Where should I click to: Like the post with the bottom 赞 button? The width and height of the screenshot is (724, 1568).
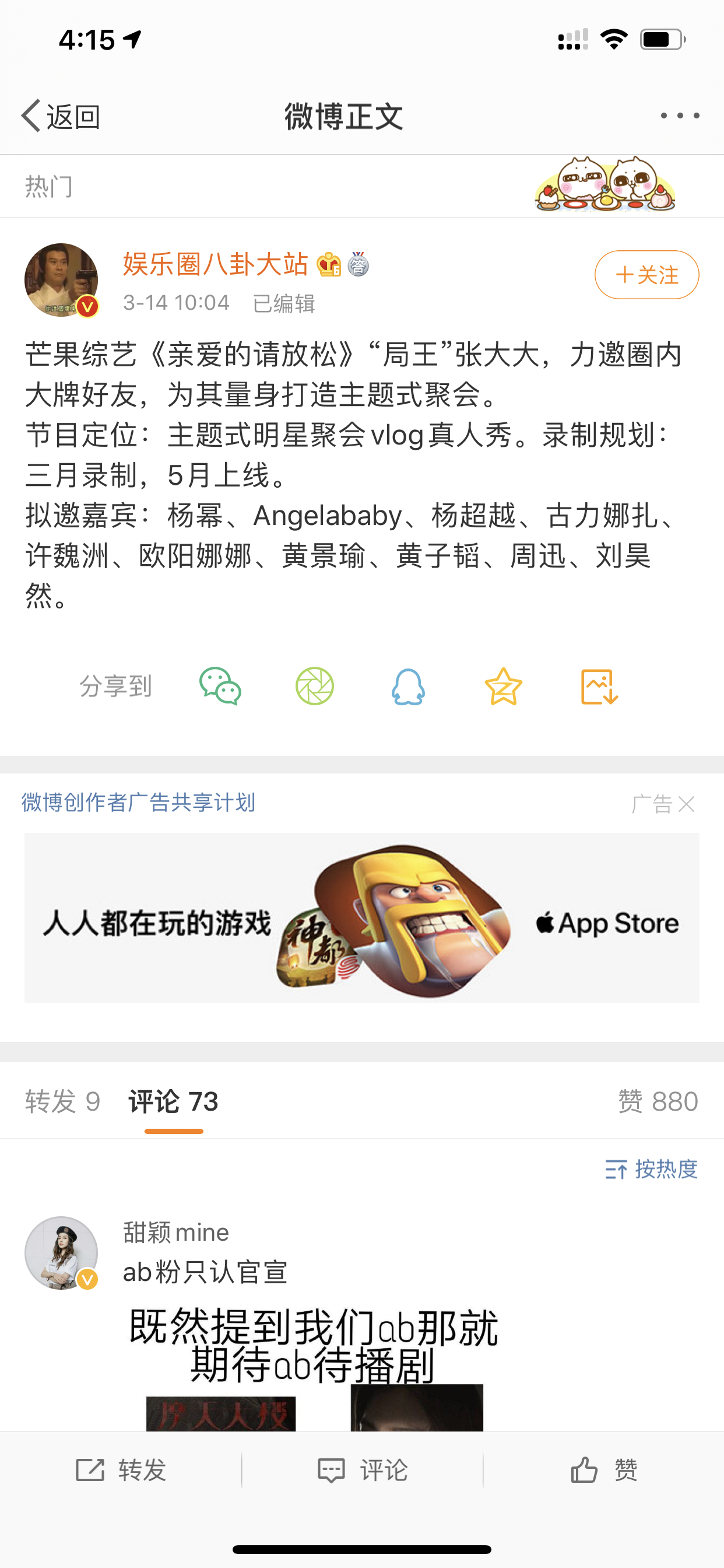[x=603, y=1470]
